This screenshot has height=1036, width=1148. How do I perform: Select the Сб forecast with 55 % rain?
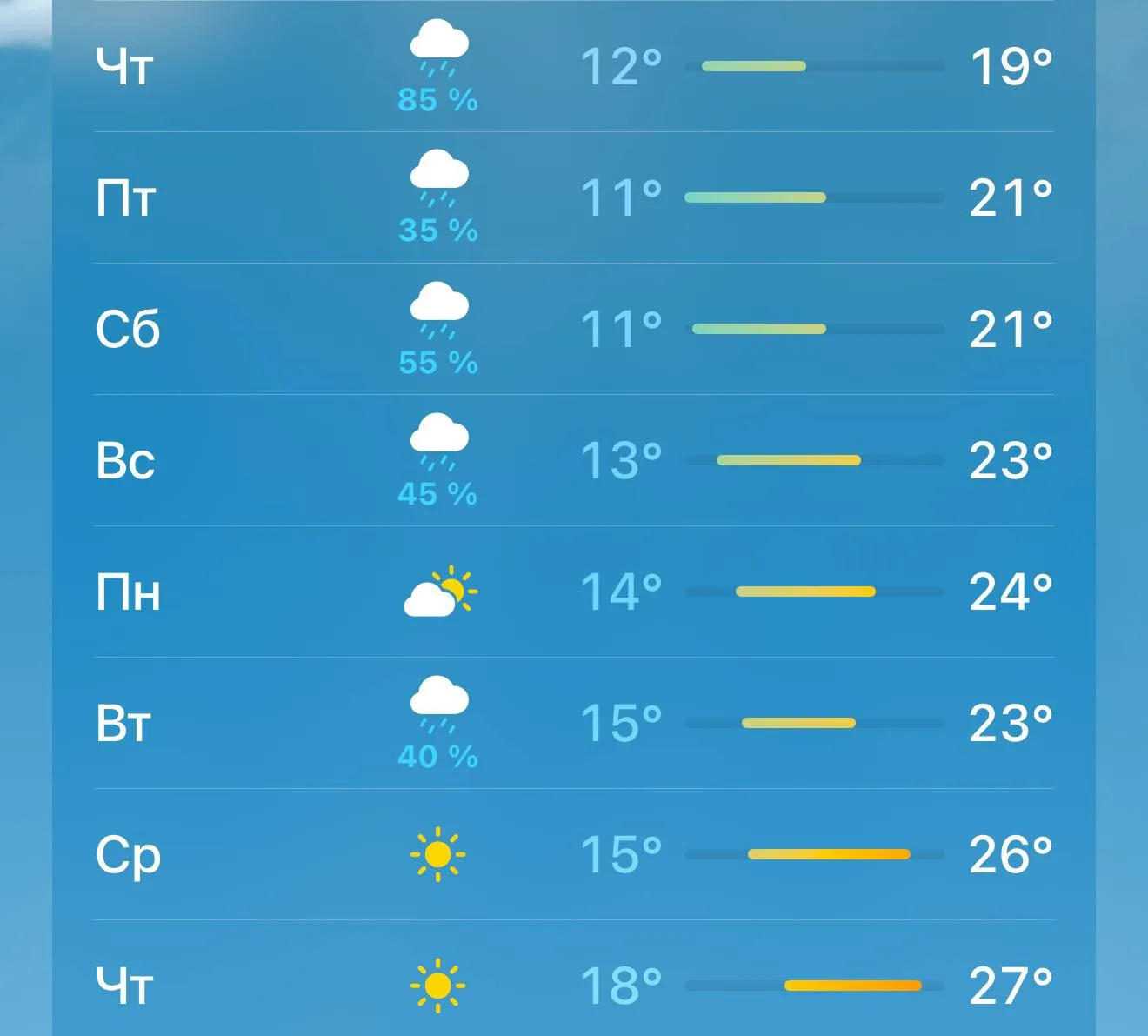point(574,329)
